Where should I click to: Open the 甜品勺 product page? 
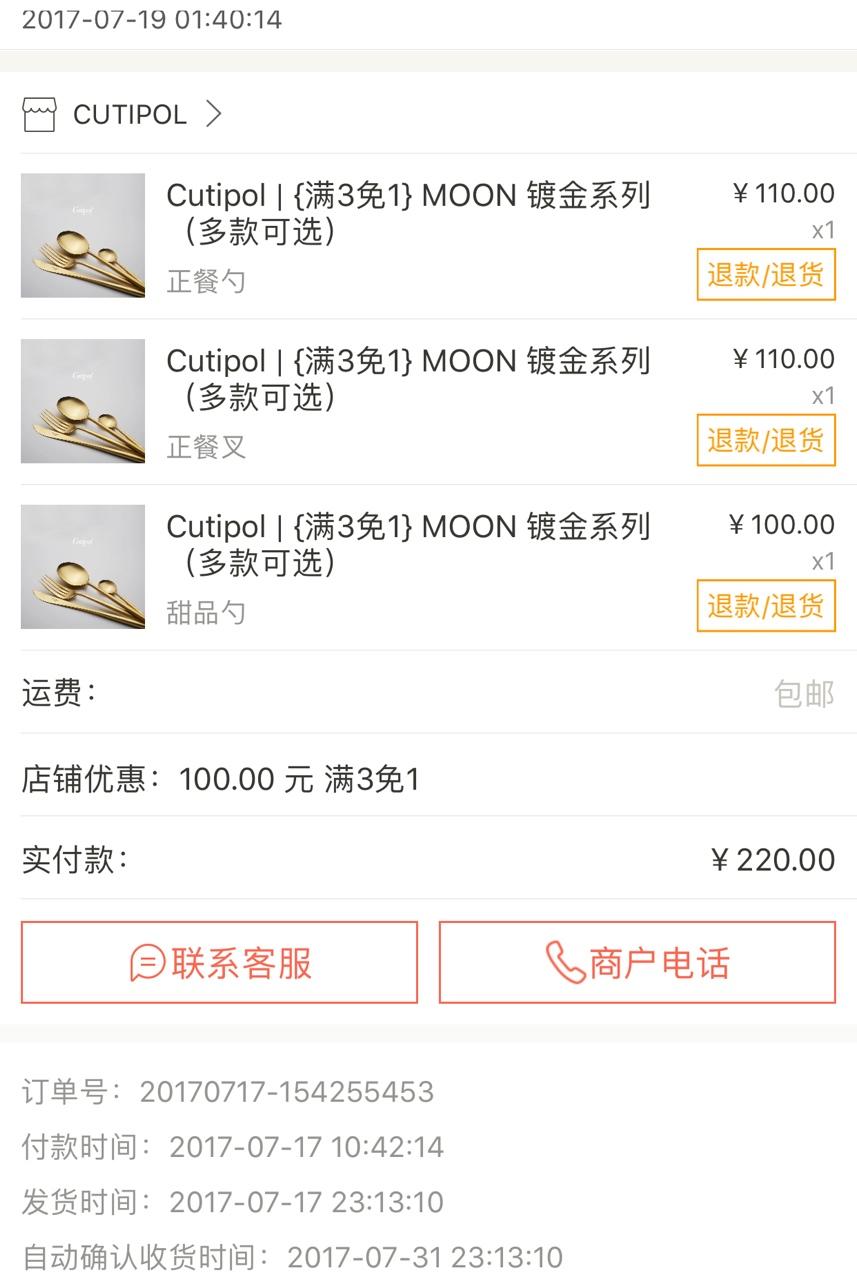(408, 544)
